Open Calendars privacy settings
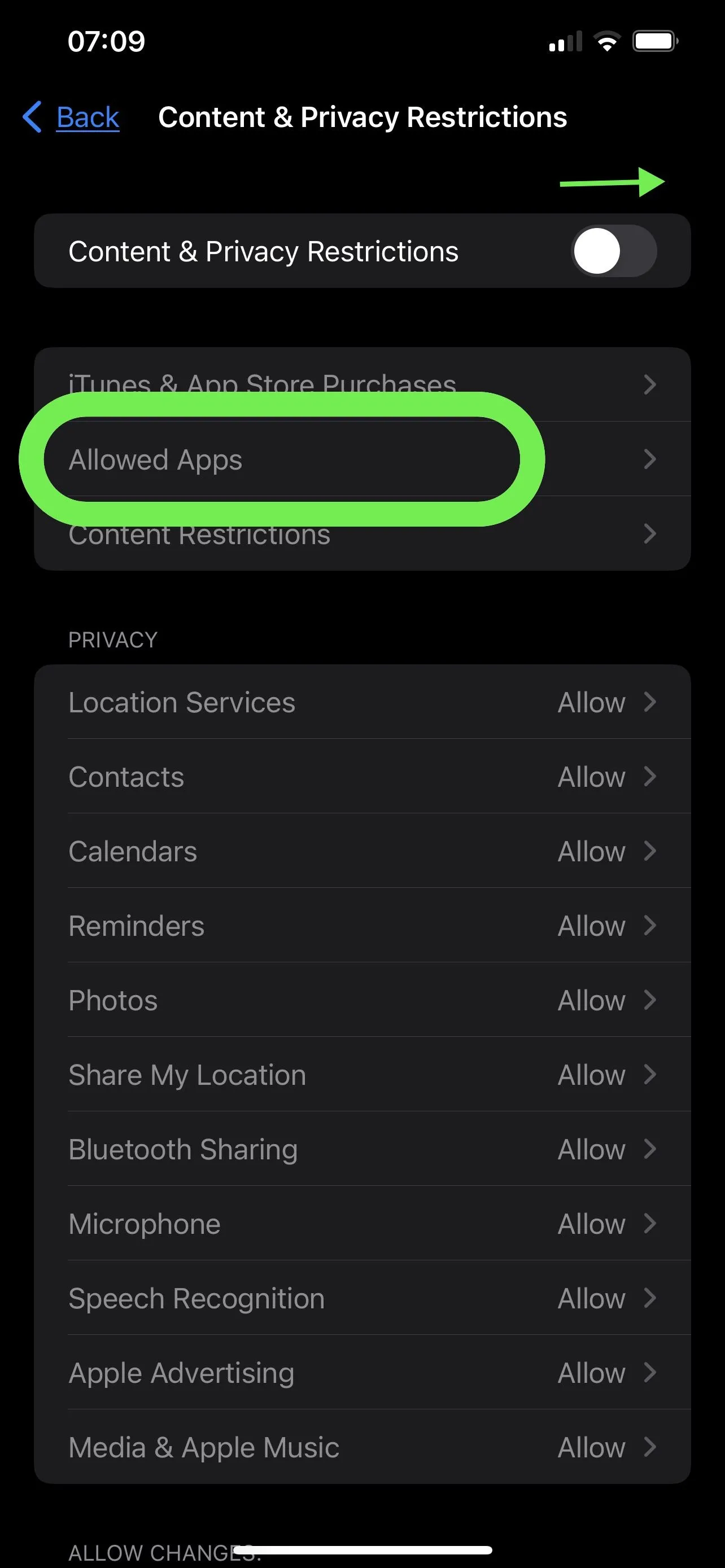725x1568 pixels. point(361,851)
